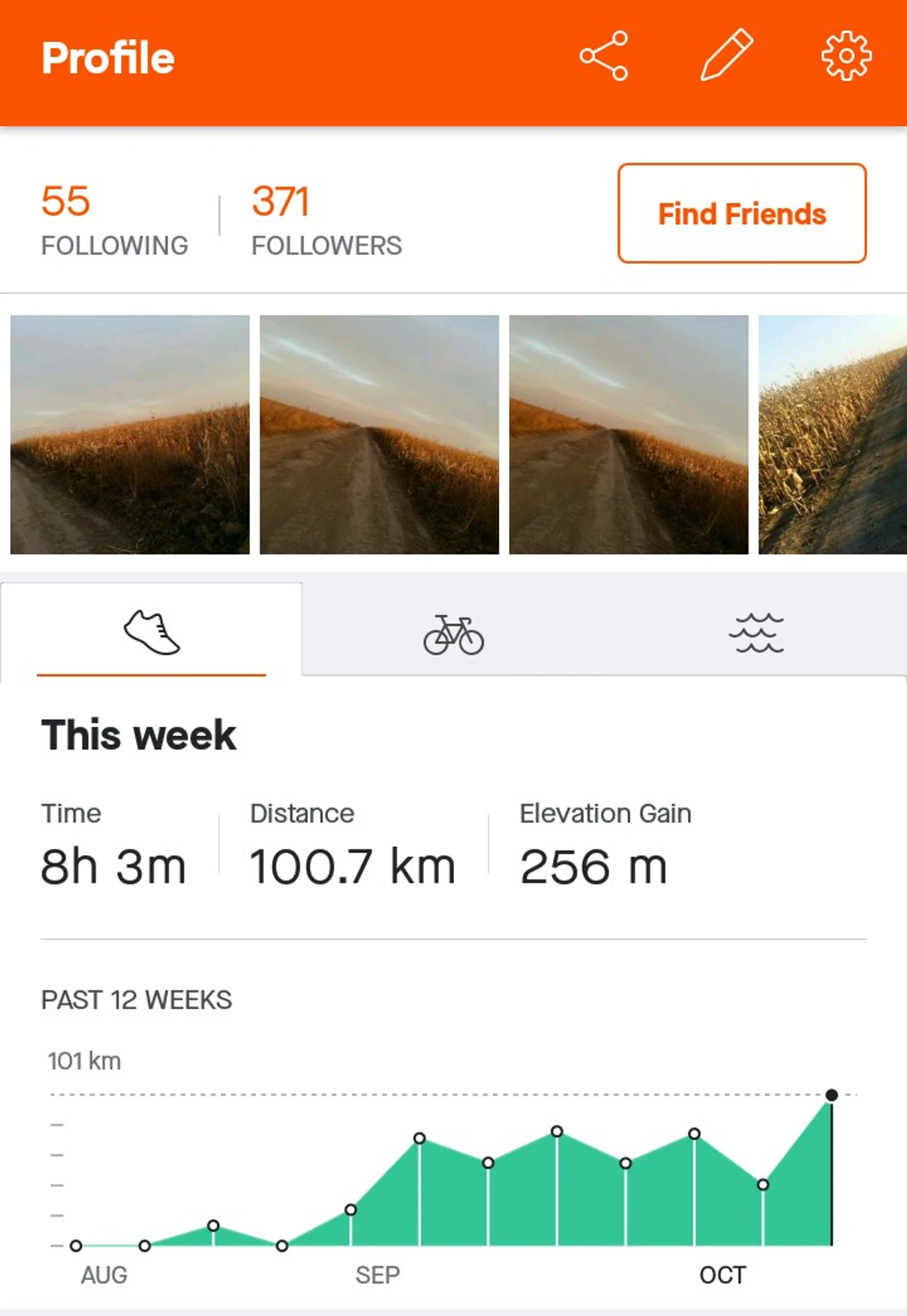Select the highest early-September chart point
The width and height of the screenshot is (907, 1316).
pyautogui.click(x=419, y=1138)
